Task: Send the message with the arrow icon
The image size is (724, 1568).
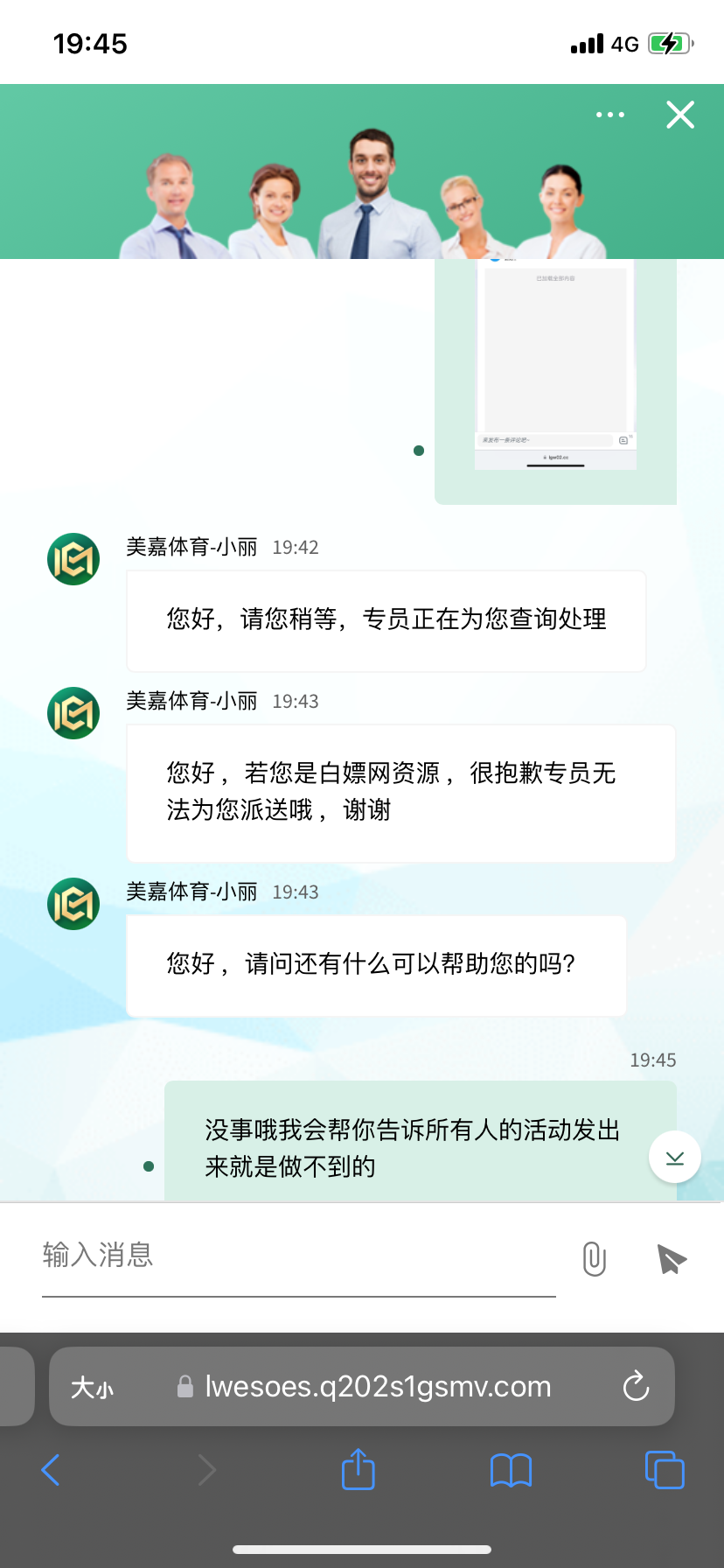Action: coord(671,1259)
